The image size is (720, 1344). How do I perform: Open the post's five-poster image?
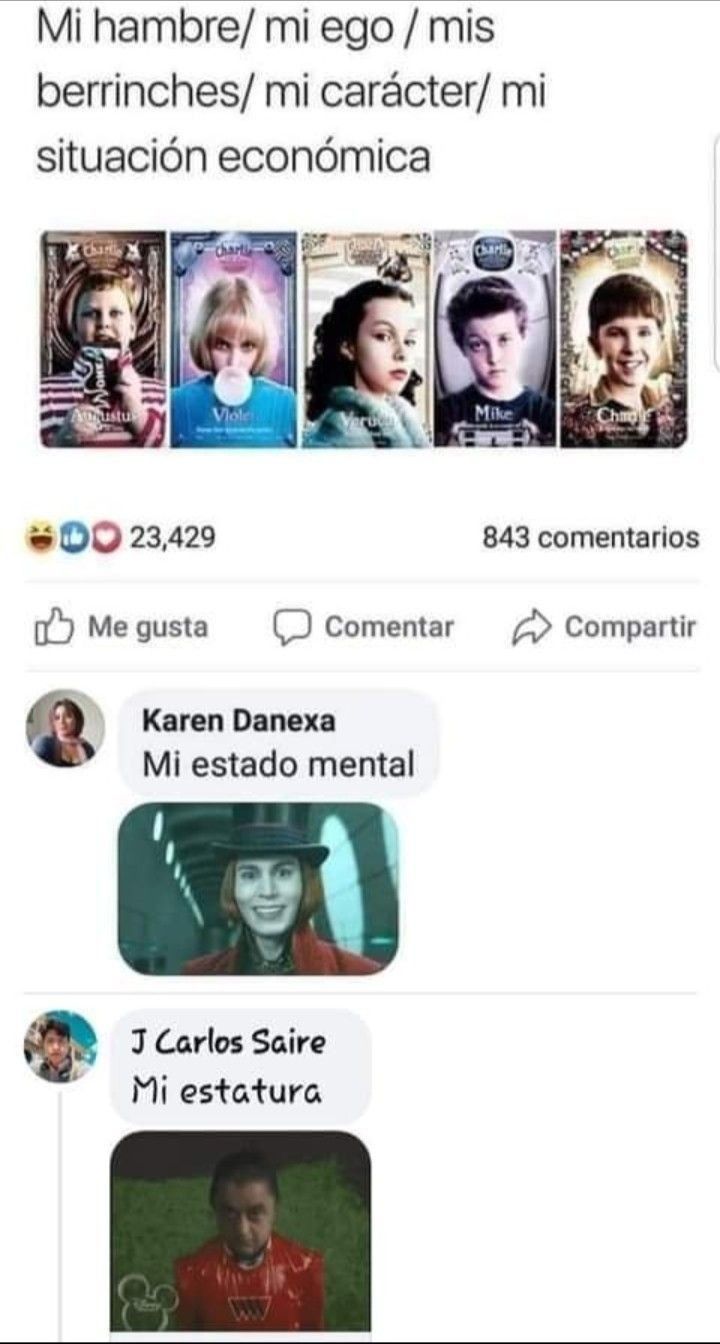click(362, 339)
